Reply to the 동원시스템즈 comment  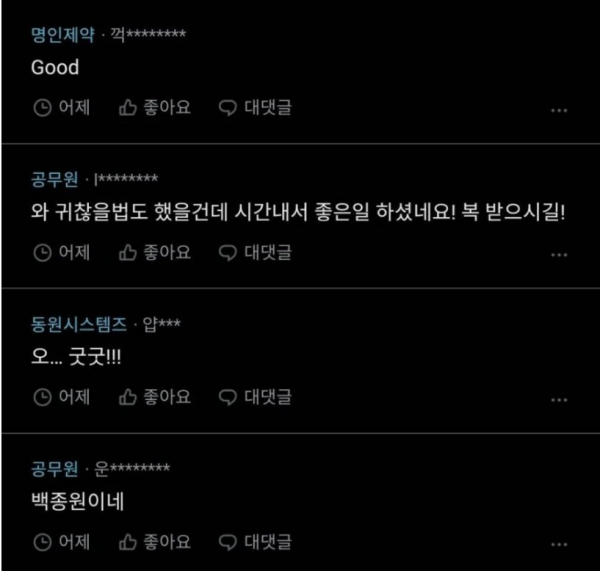(x=255, y=397)
